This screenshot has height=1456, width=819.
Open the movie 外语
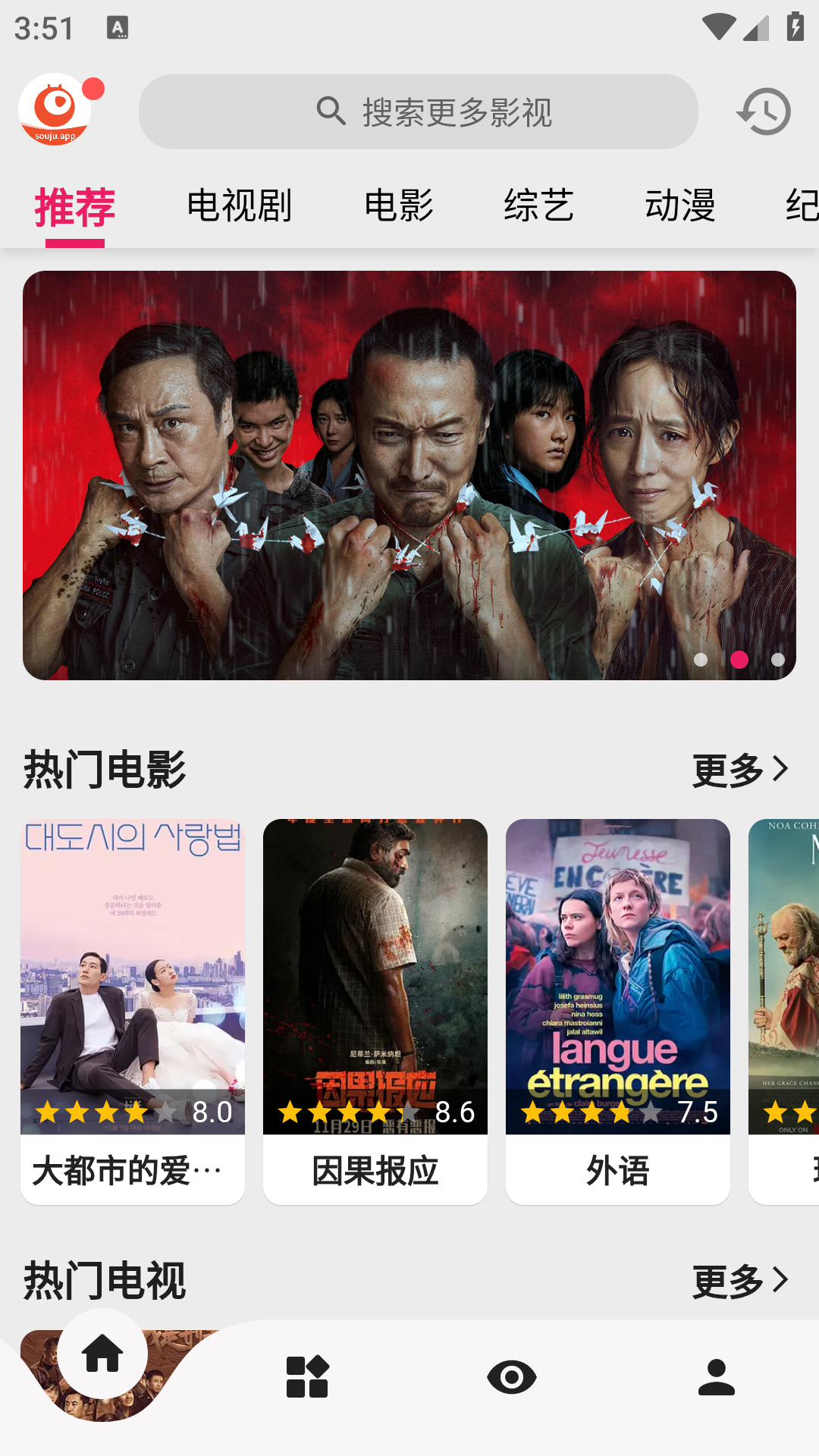(x=618, y=1011)
